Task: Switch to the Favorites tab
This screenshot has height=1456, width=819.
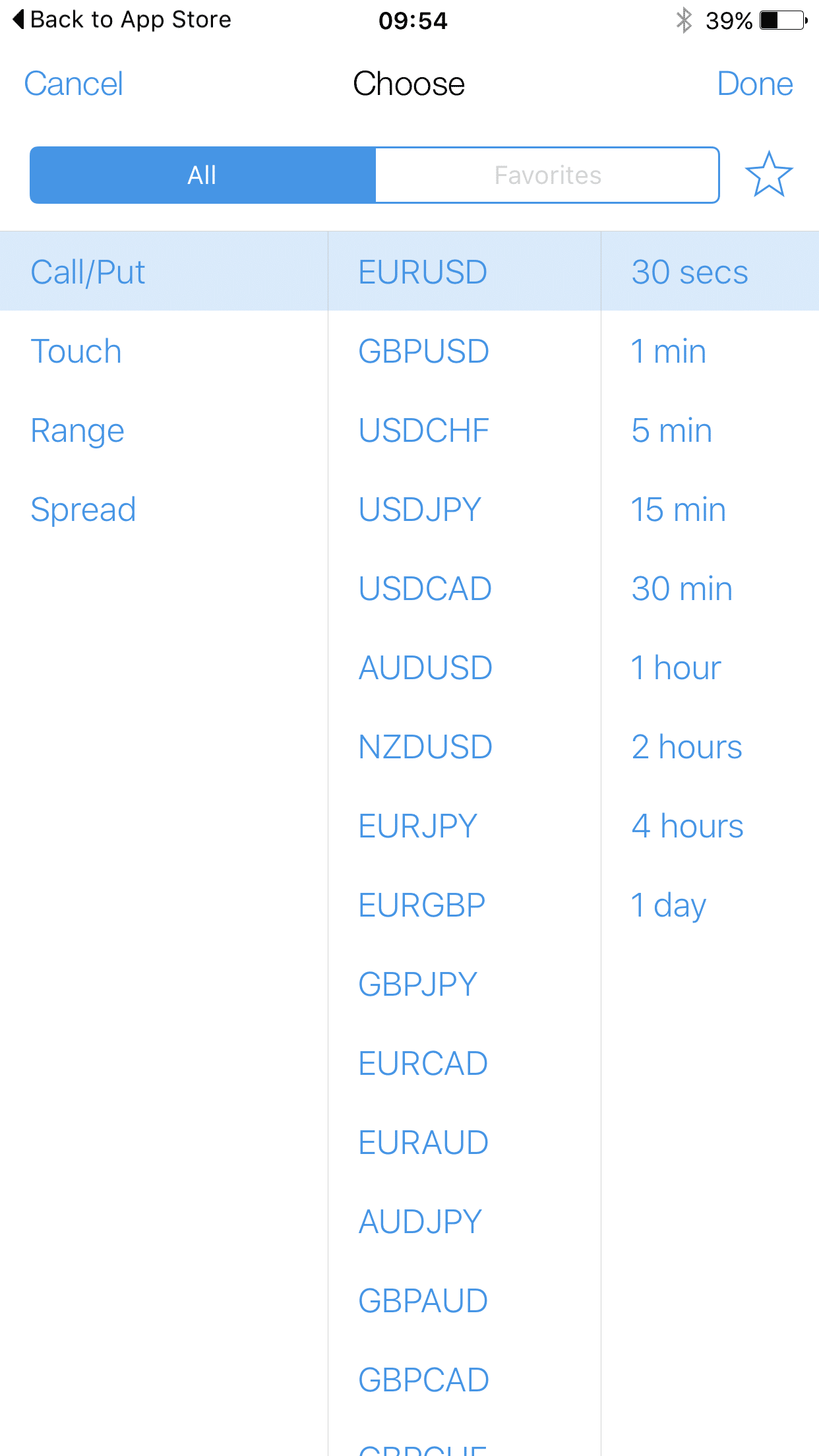Action: 547,175
